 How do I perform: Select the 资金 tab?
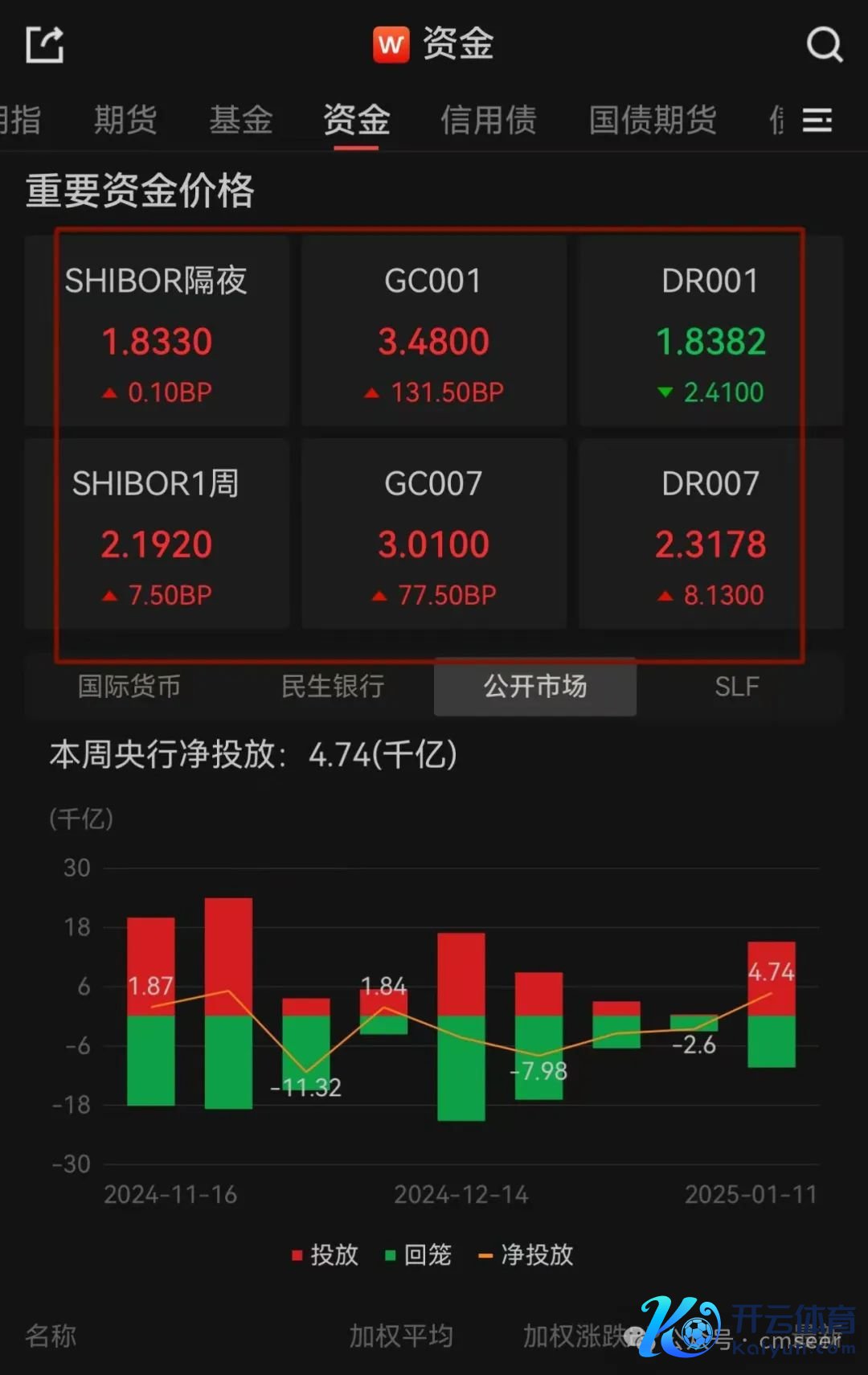(x=356, y=120)
